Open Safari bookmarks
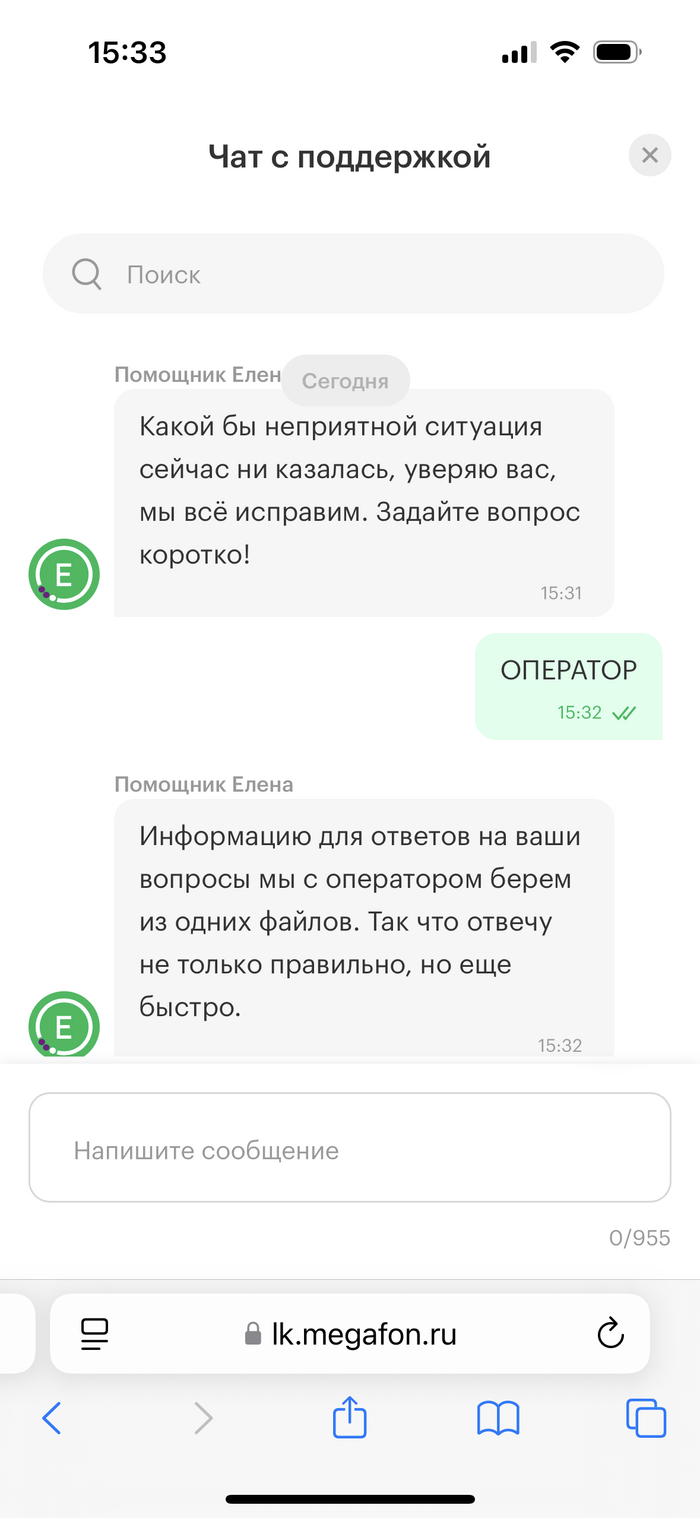Image resolution: width=700 pixels, height=1518 pixels. pyautogui.click(x=498, y=1418)
